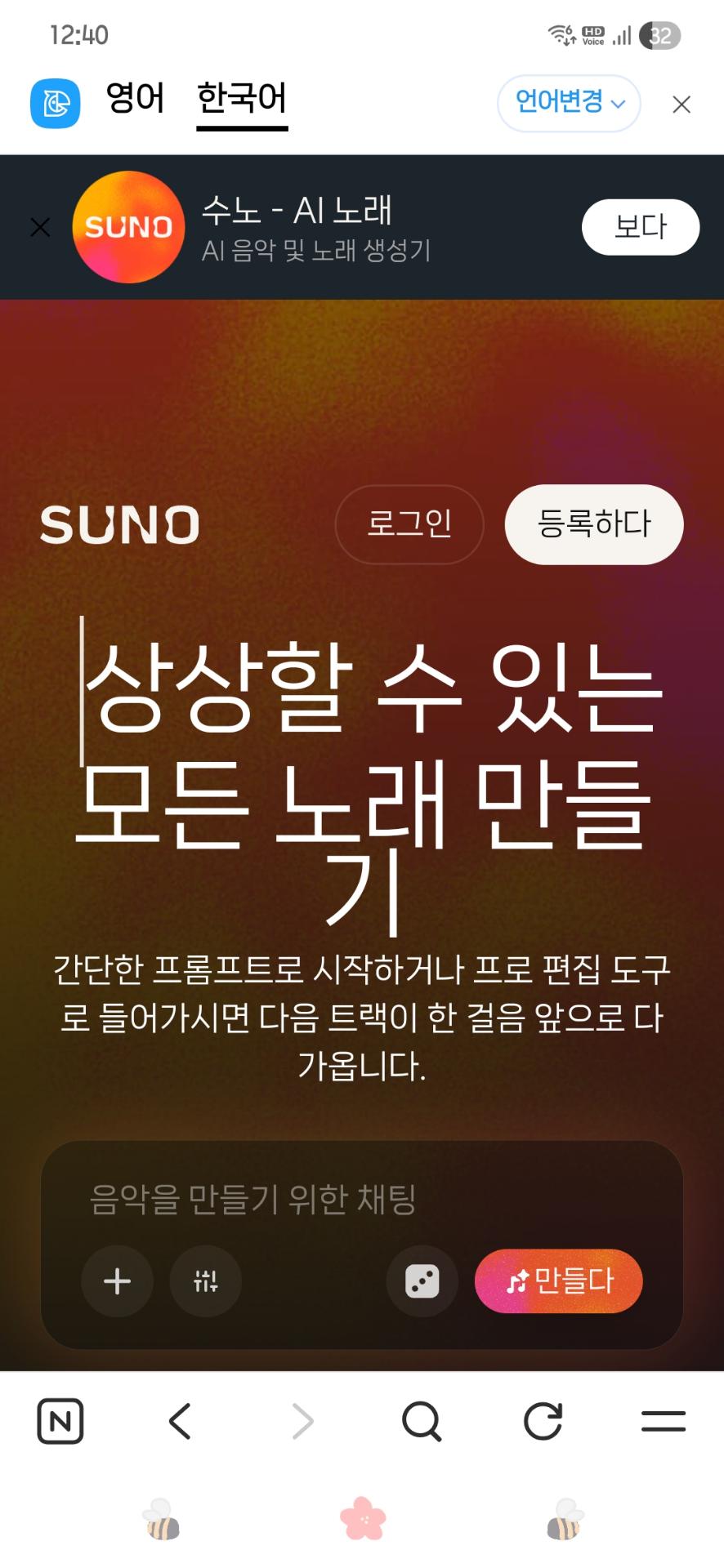Switch to the 영어 tab
This screenshot has height=1568, width=724.
[x=135, y=99]
